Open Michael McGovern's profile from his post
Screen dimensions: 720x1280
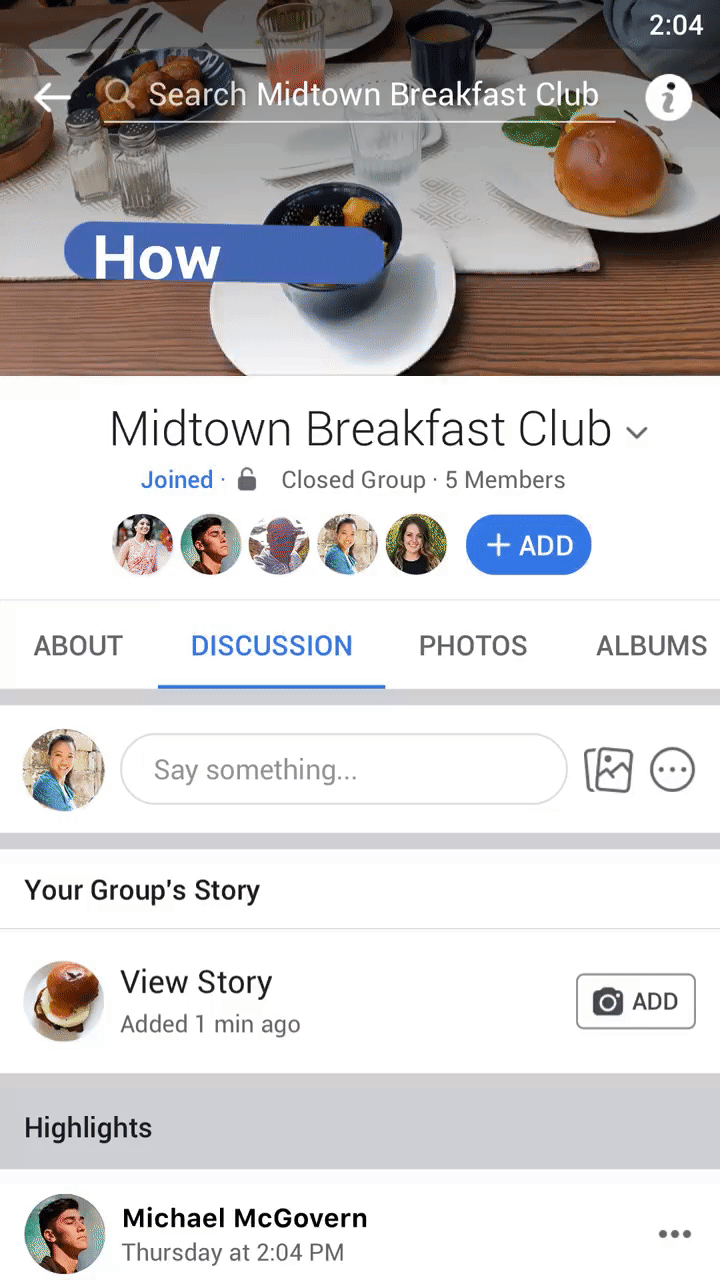pyautogui.click(x=244, y=1218)
